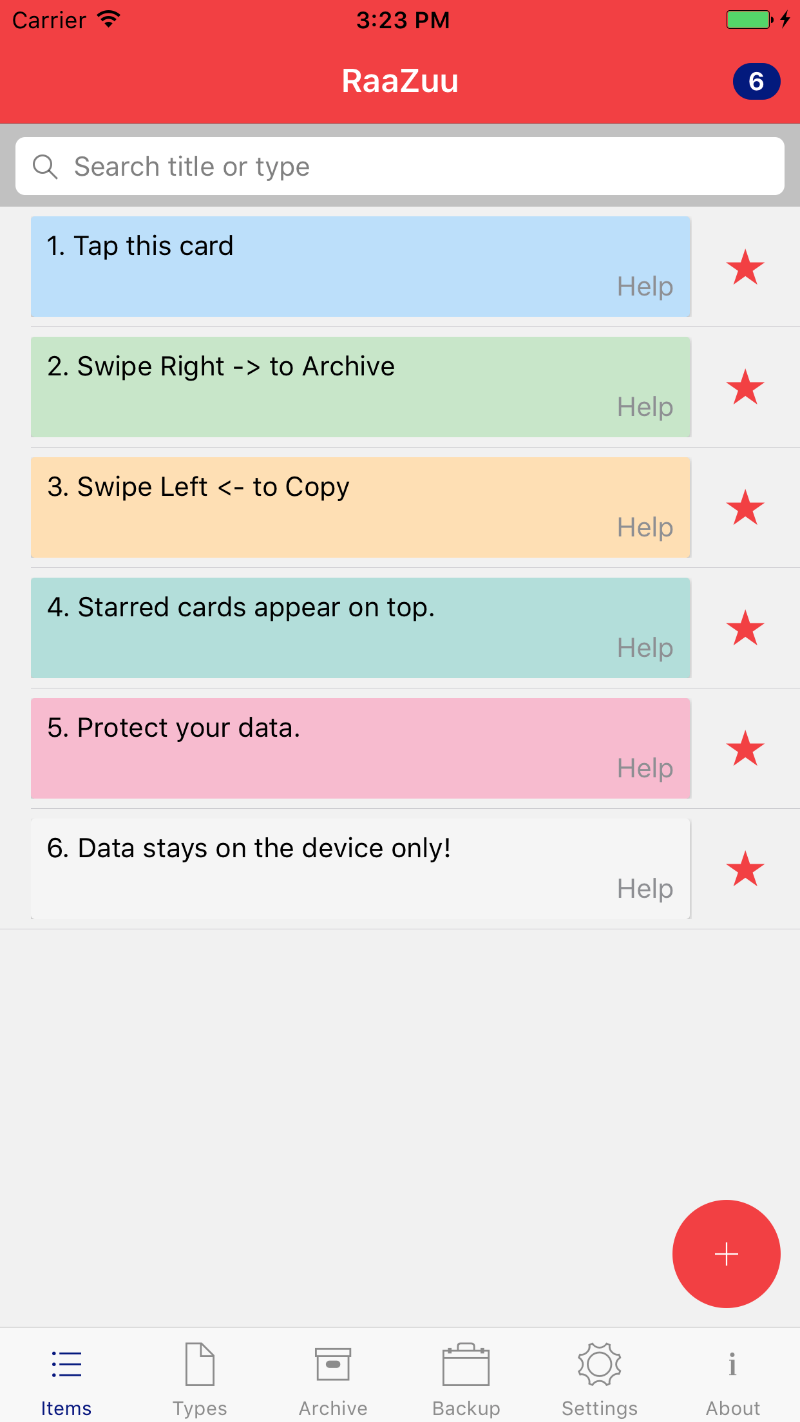Unstar the 'Starred cards appear on top' card
Image resolution: width=800 pixels, height=1422 pixels.
(x=745, y=628)
